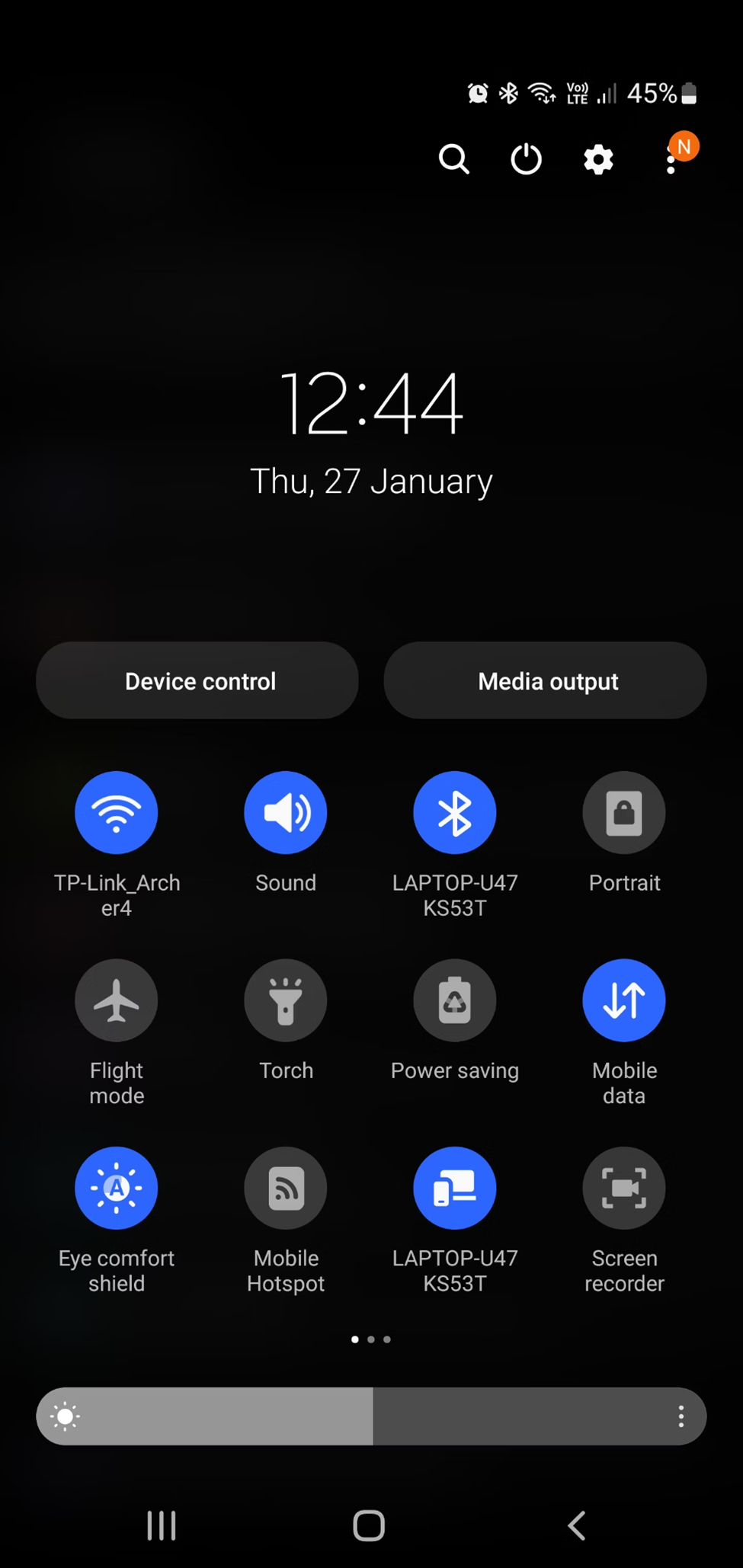Turn off the Bluetooth tile
This screenshot has width=743, height=1568.
pos(455,813)
